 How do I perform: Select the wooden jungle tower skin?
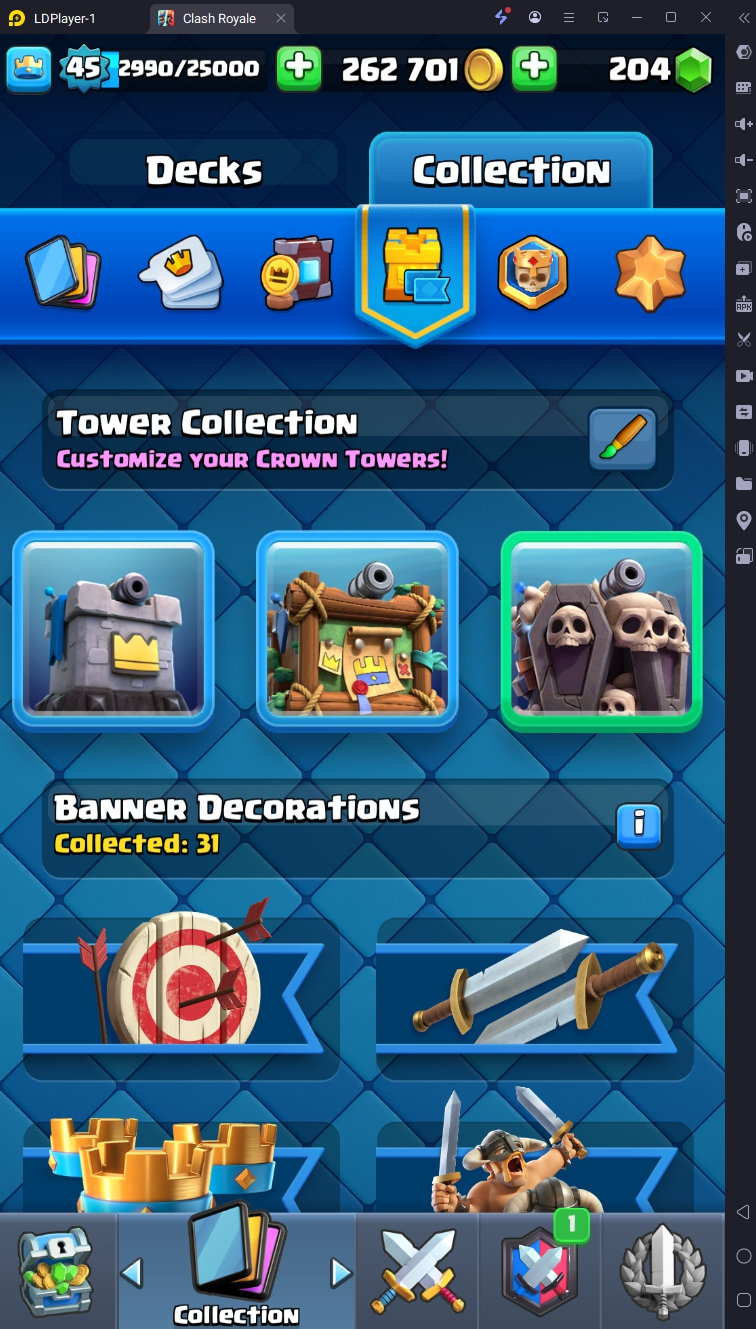pos(357,629)
